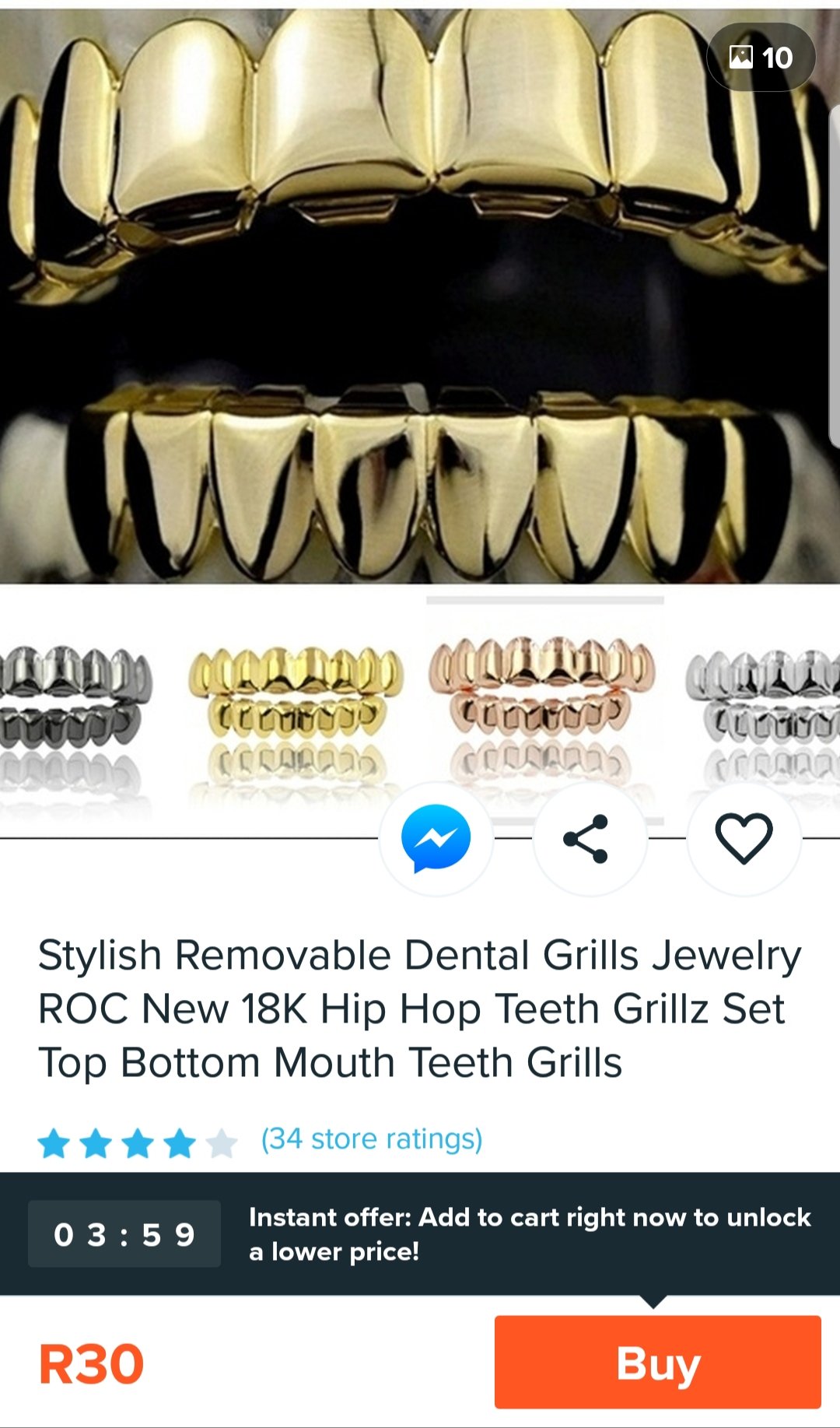The height and width of the screenshot is (1428, 840).
Task: Open the 10-photo gallery counter
Action: pos(761,57)
